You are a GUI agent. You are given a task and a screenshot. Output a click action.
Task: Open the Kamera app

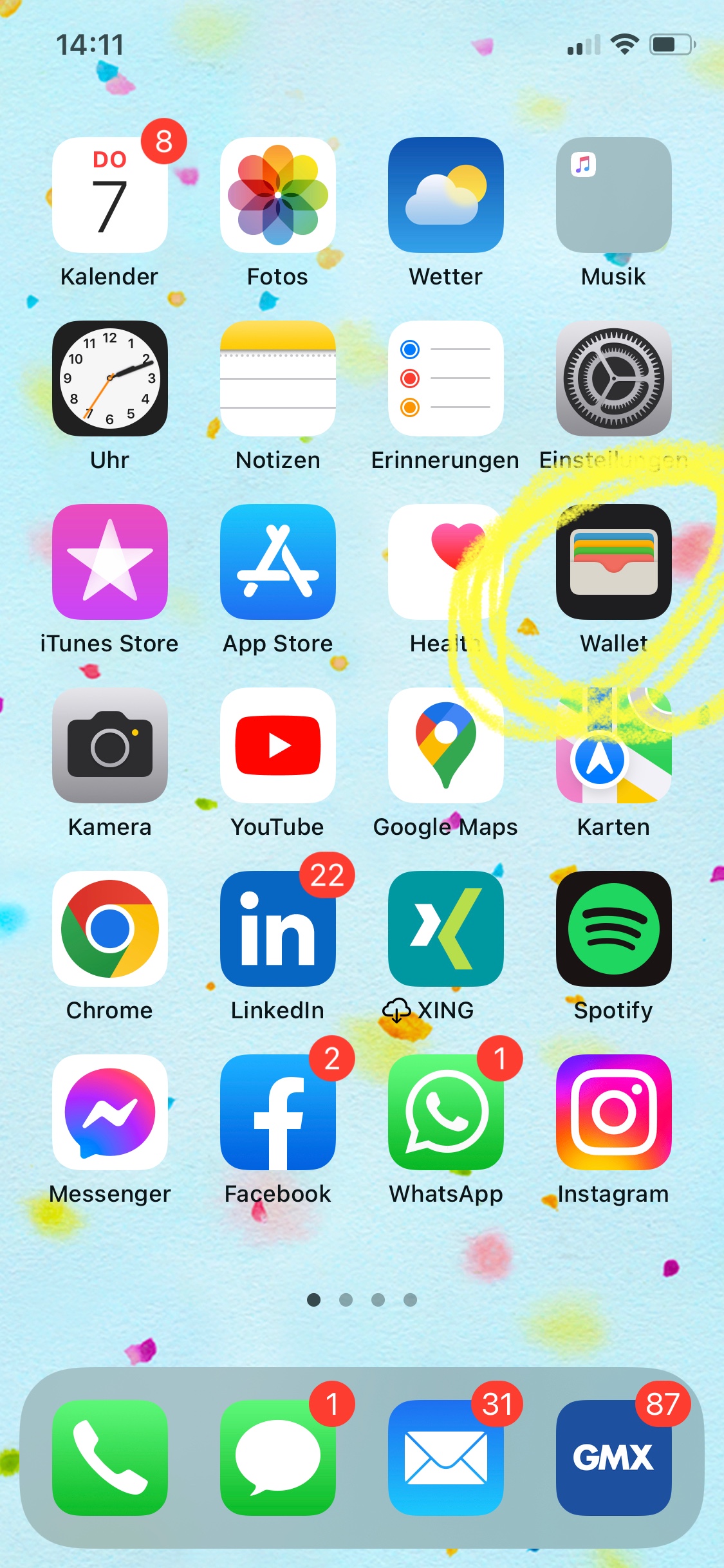pyautogui.click(x=109, y=745)
